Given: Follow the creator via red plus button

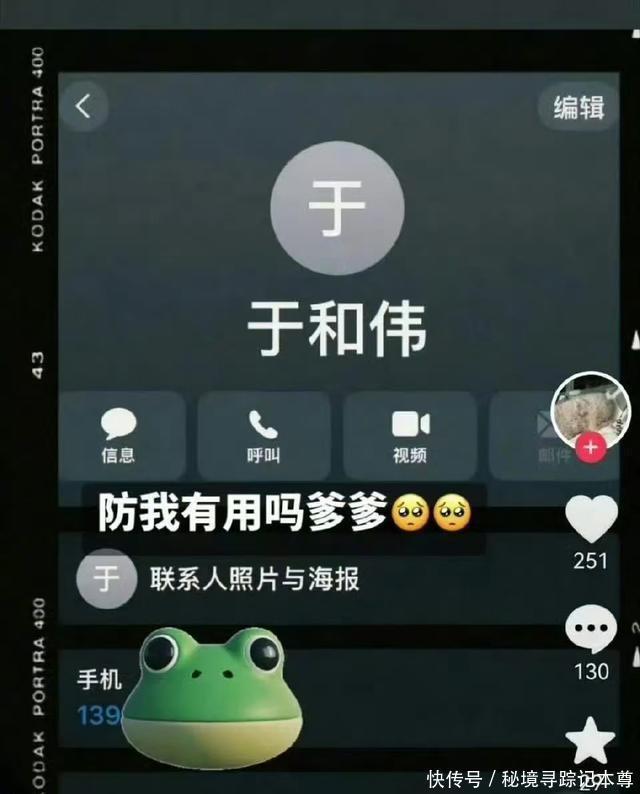Looking at the screenshot, I should click(x=591, y=448).
